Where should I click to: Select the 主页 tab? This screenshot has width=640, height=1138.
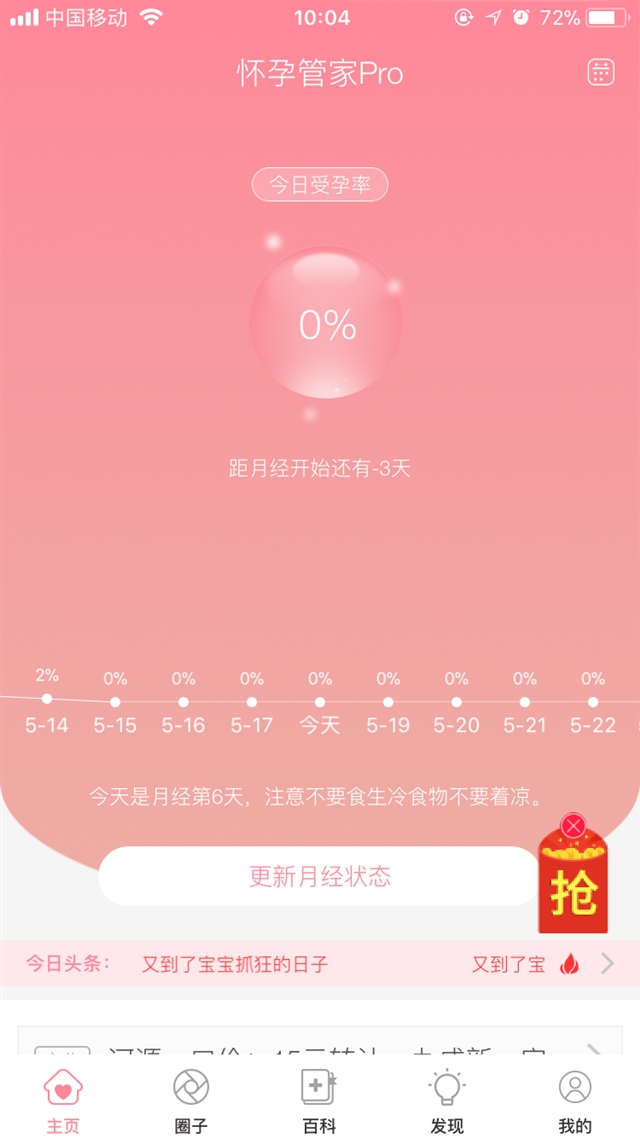click(x=63, y=1099)
